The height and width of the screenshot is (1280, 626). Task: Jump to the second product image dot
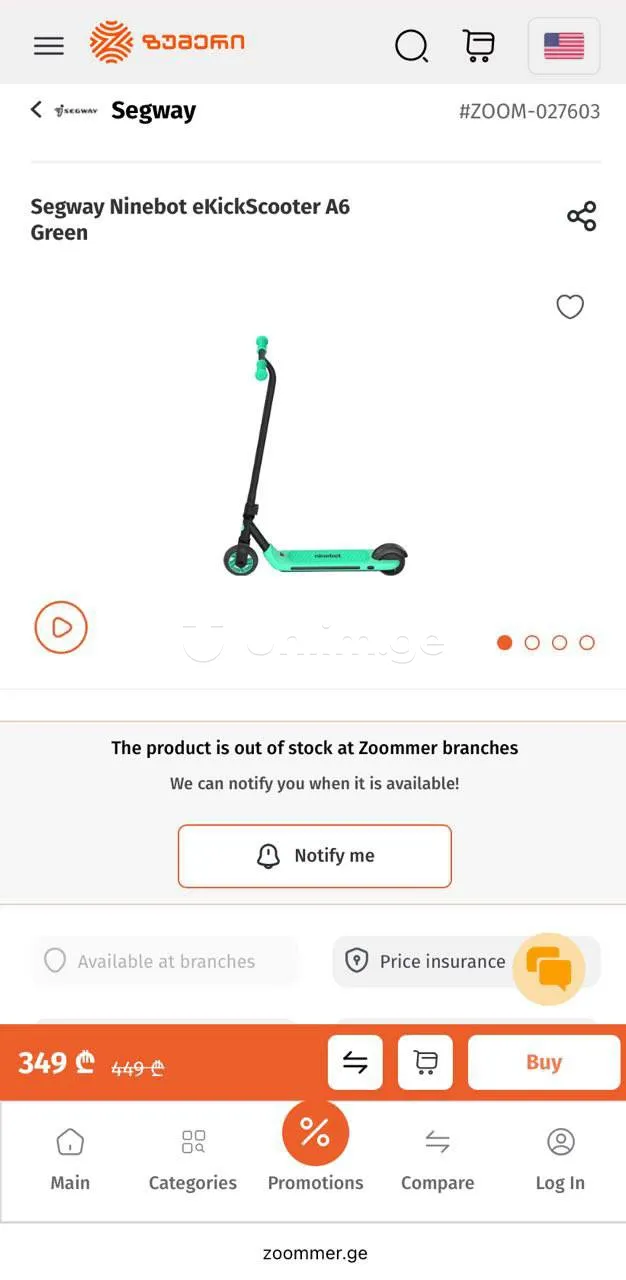(532, 643)
